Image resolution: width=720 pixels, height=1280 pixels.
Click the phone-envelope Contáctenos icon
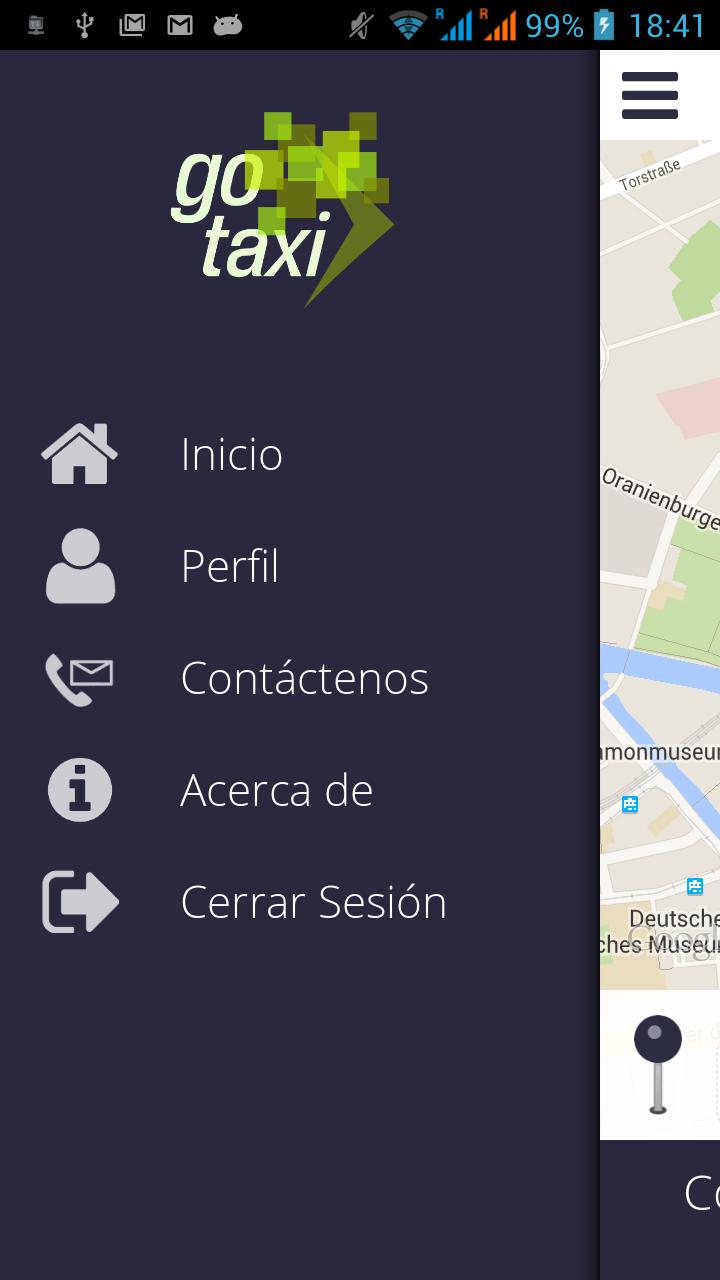tap(79, 678)
